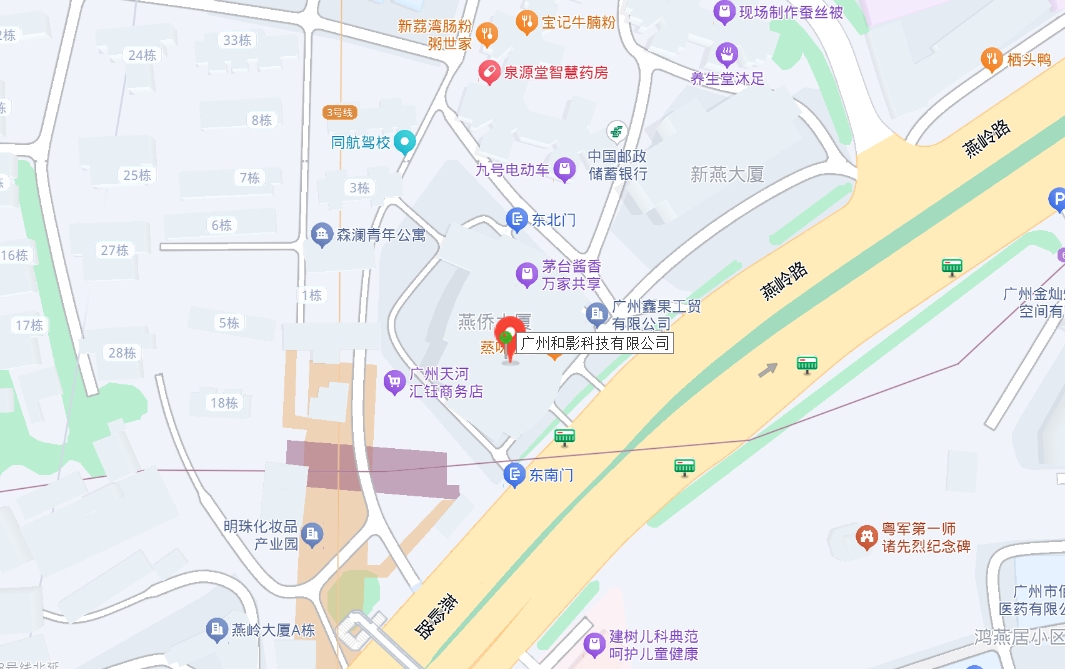This screenshot has height=669, width=1065.
Task: Tap the 粤军第一师诸先烈纪念碑 monument marker
Action: coord(865,537)
